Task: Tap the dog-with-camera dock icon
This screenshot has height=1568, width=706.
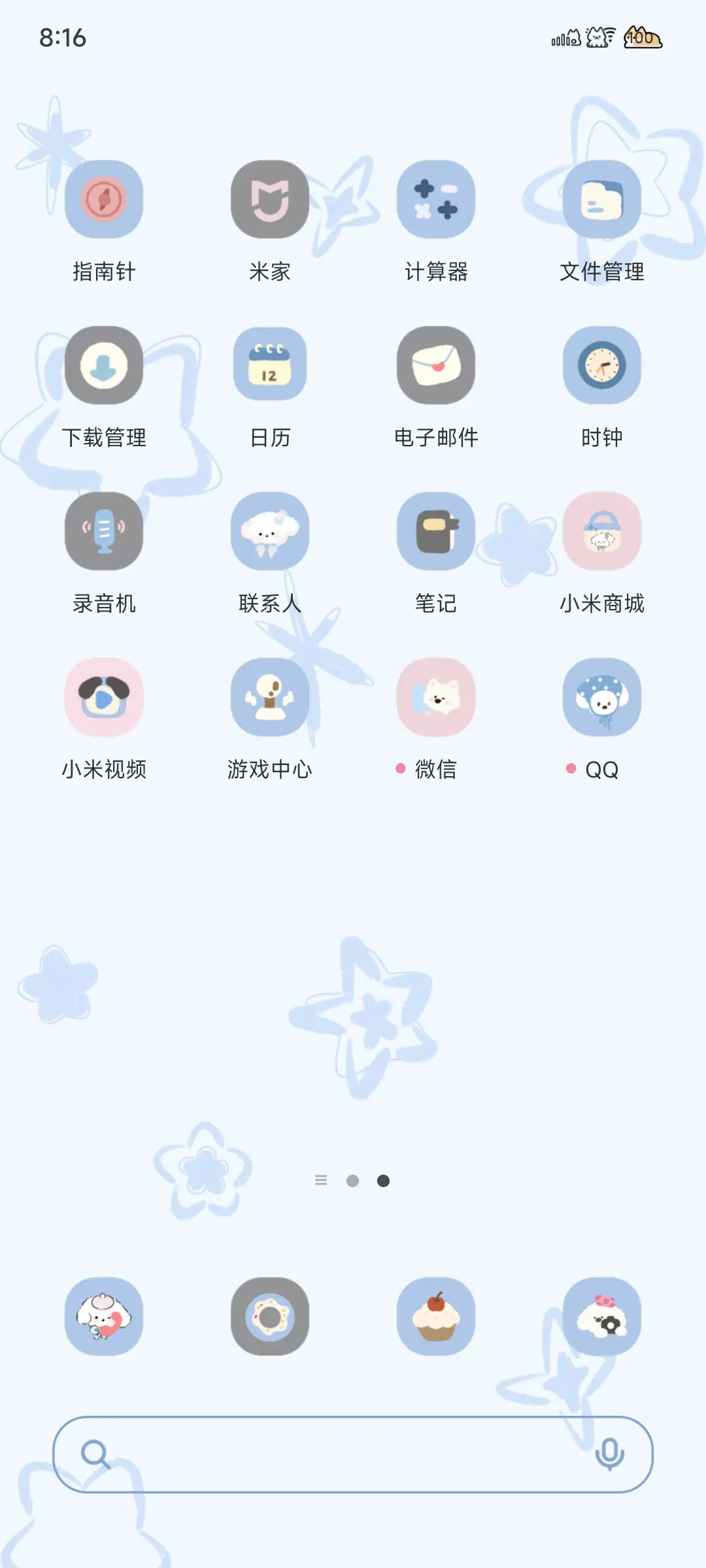Action: [603, 1317]
